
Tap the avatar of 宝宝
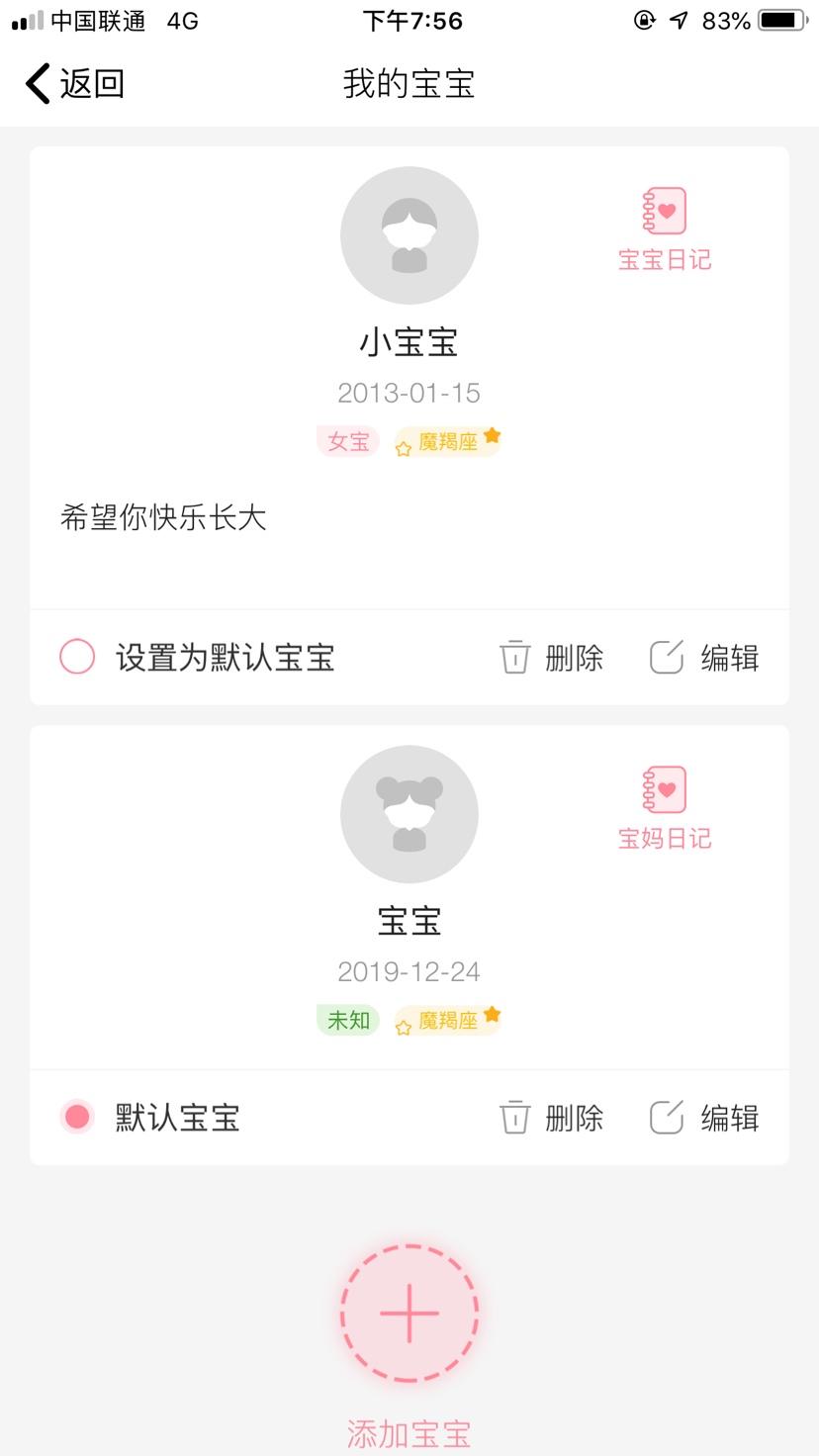point(409,814)
